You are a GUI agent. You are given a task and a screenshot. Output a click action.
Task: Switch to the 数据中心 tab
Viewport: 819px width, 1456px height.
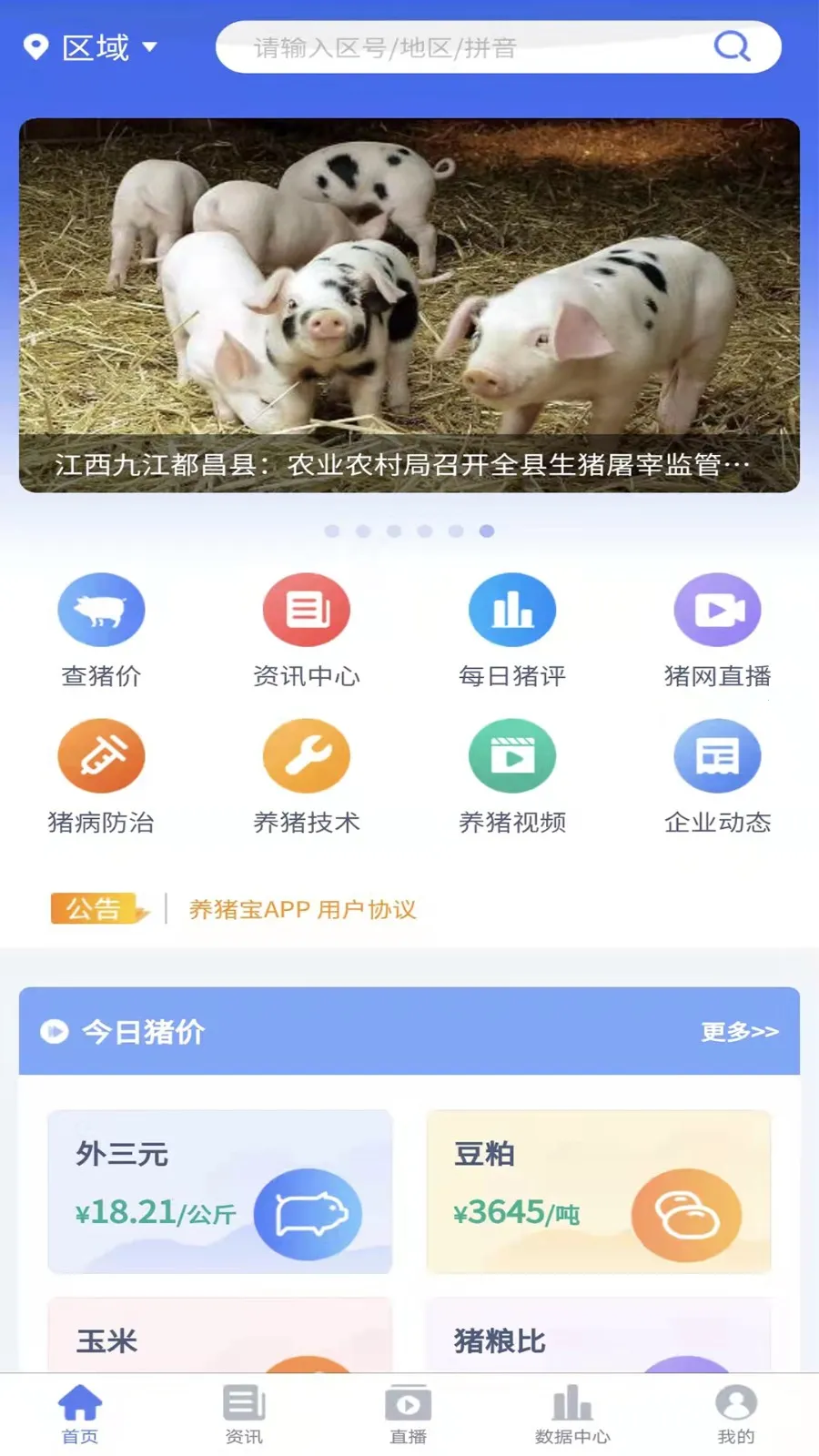coord(571,1410)
